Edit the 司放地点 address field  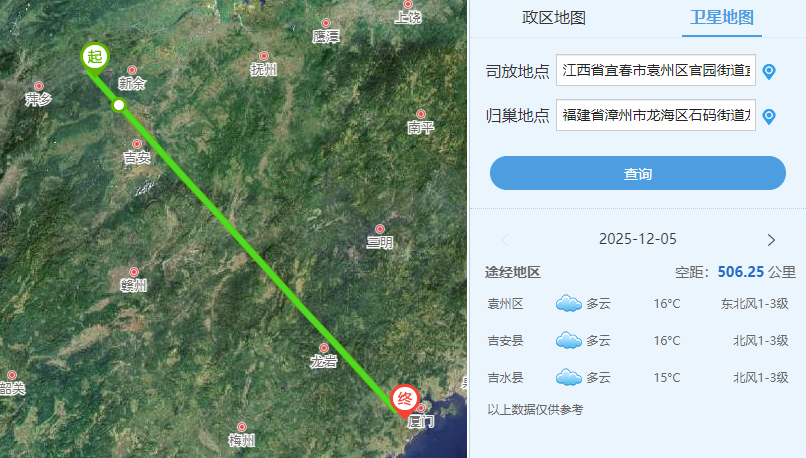(655, 71)
